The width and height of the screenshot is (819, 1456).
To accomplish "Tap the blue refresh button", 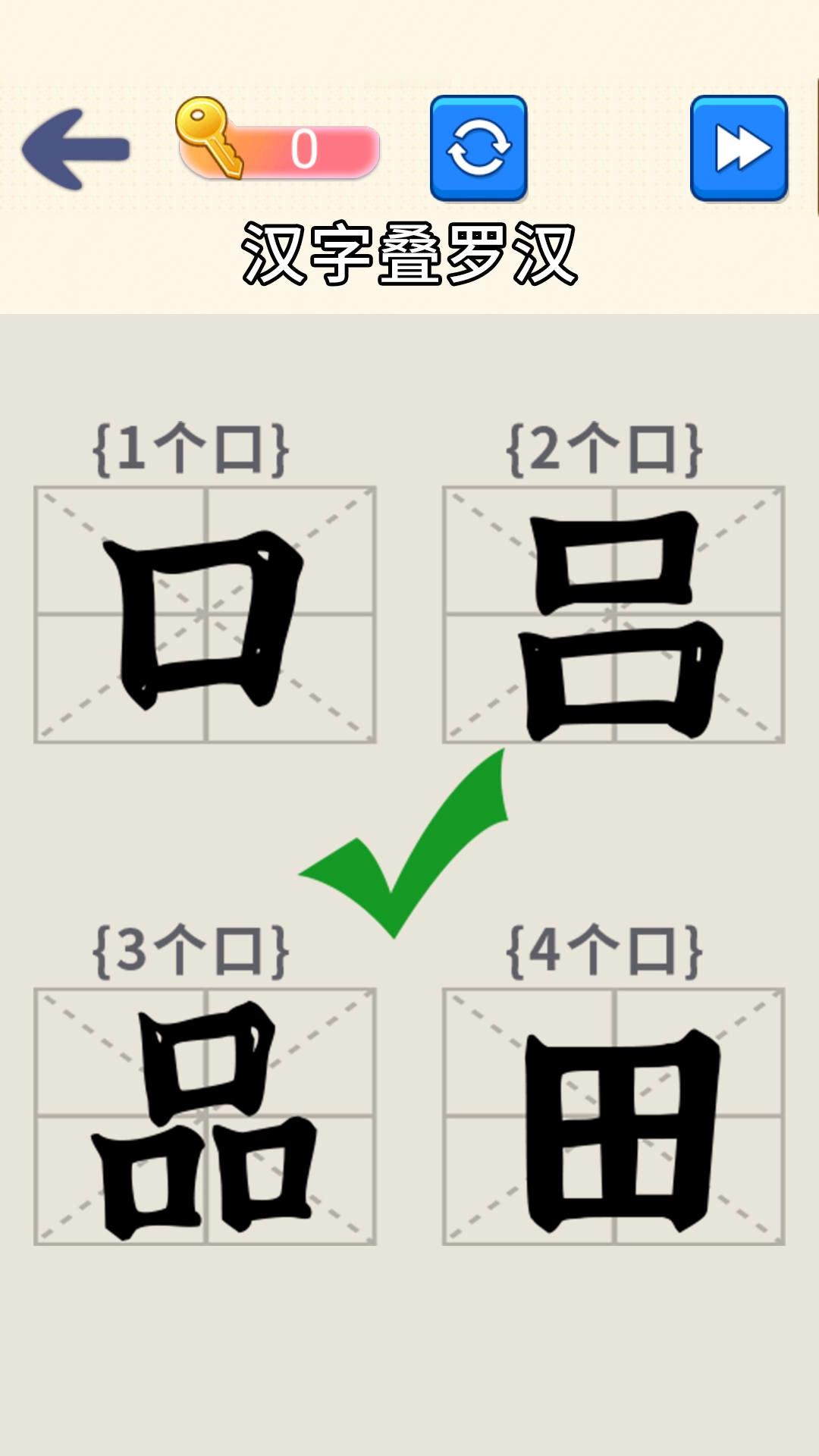I will coord(479,148).
